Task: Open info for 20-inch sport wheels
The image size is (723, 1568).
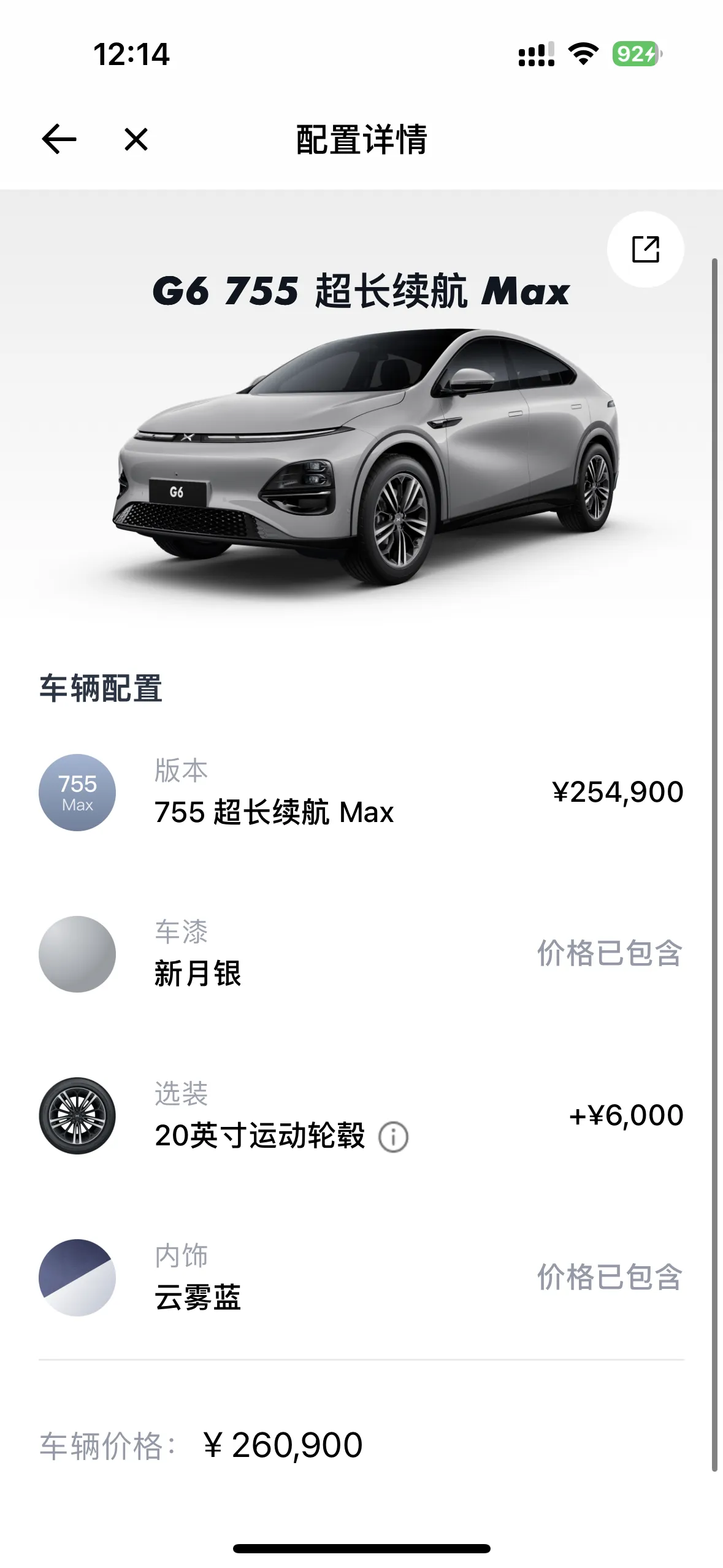Action: [x=393, y=1137]
